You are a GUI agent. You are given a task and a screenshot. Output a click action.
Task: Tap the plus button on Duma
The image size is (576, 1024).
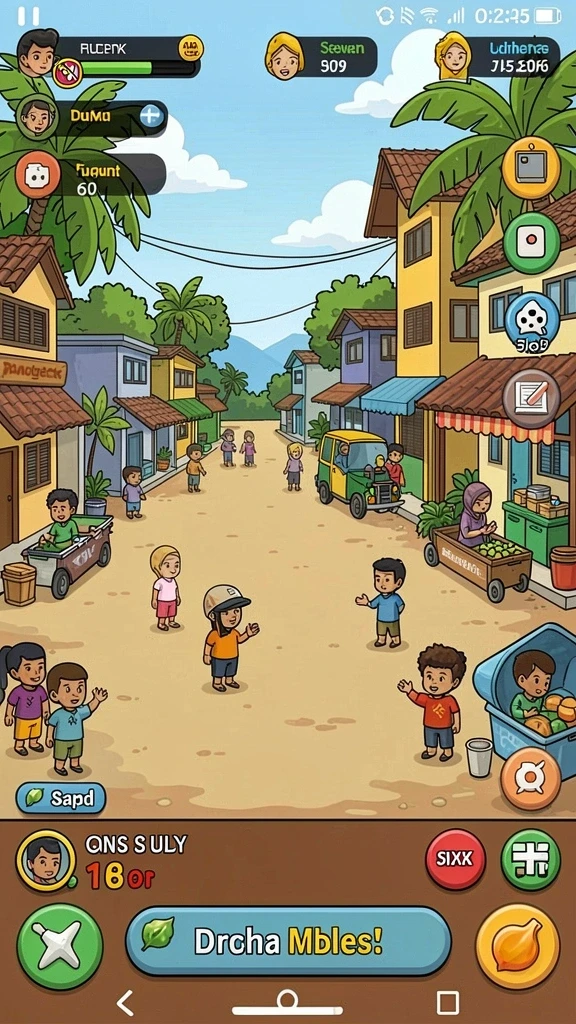pyautogui.click(x=150, y=117)
